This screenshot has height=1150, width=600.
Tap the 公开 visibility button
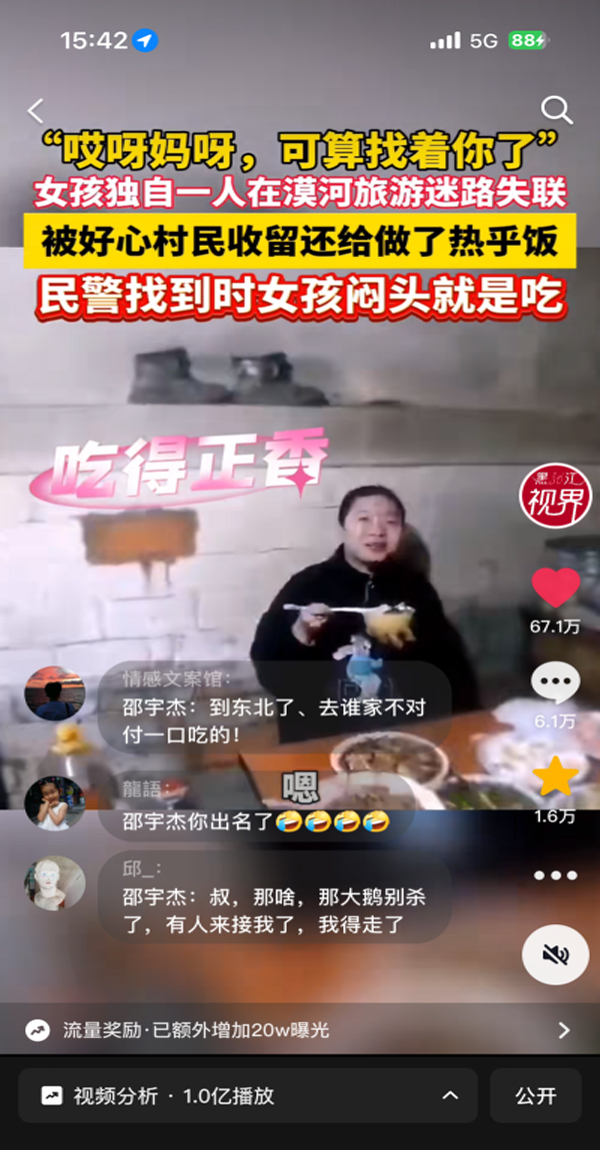coord(535,1095)
